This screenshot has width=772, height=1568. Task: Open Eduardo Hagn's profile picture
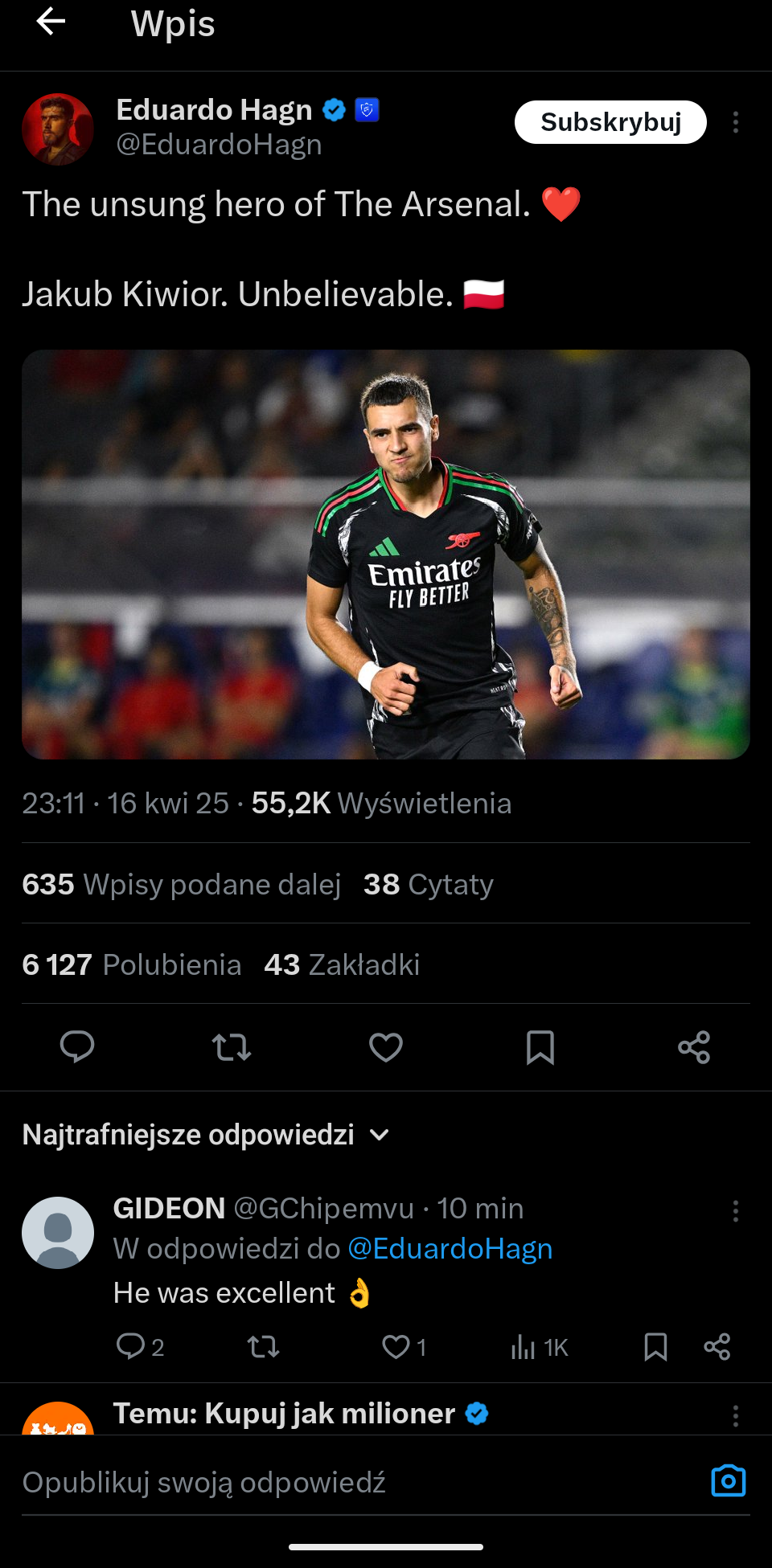[58, 129]
